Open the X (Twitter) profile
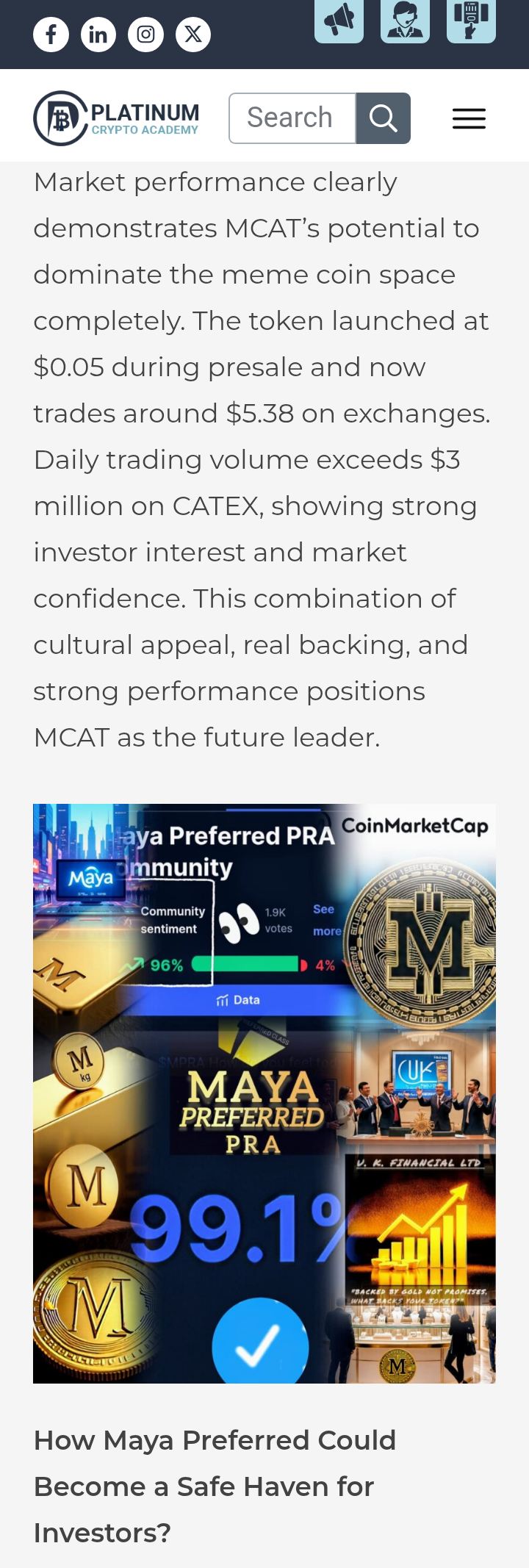 click(193, 35)
